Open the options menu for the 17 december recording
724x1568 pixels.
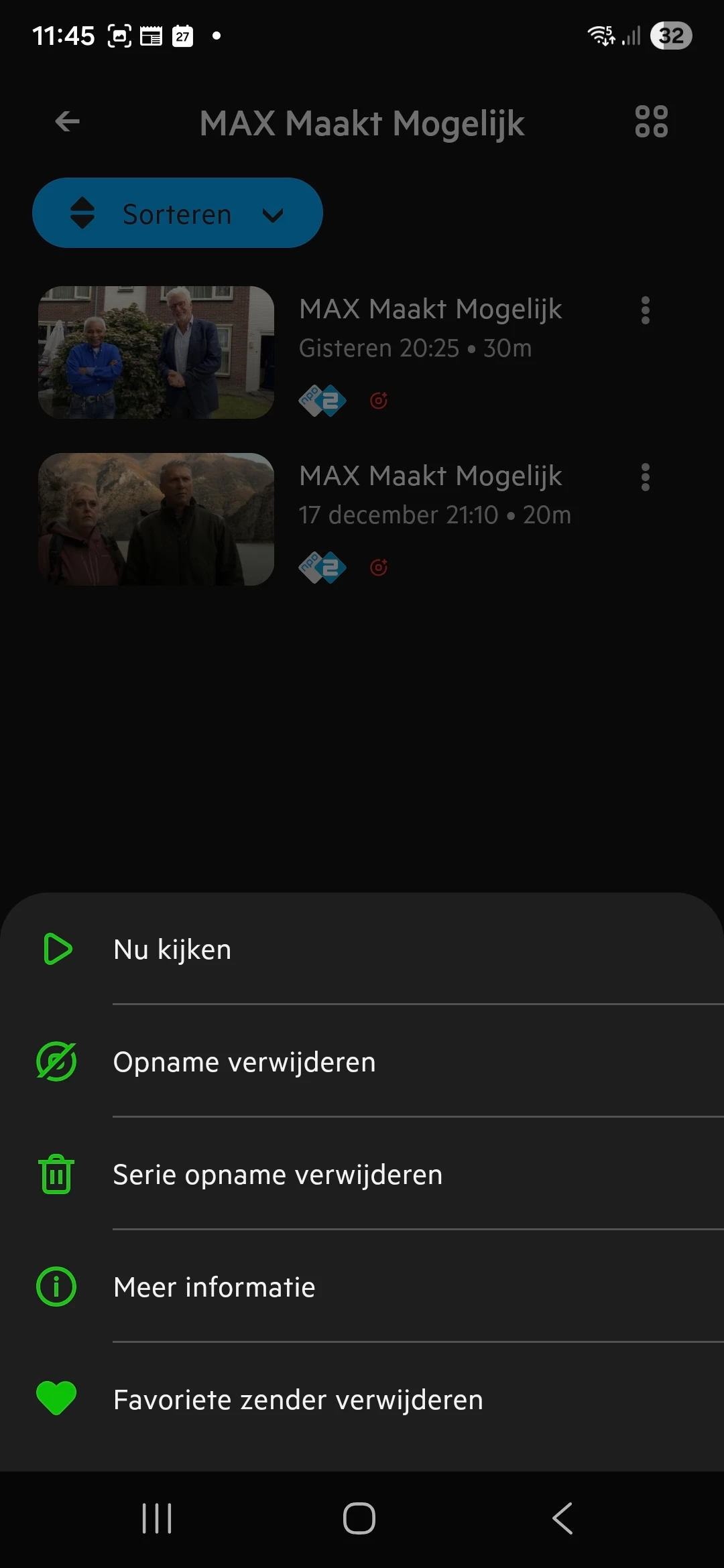coord(645,477)
